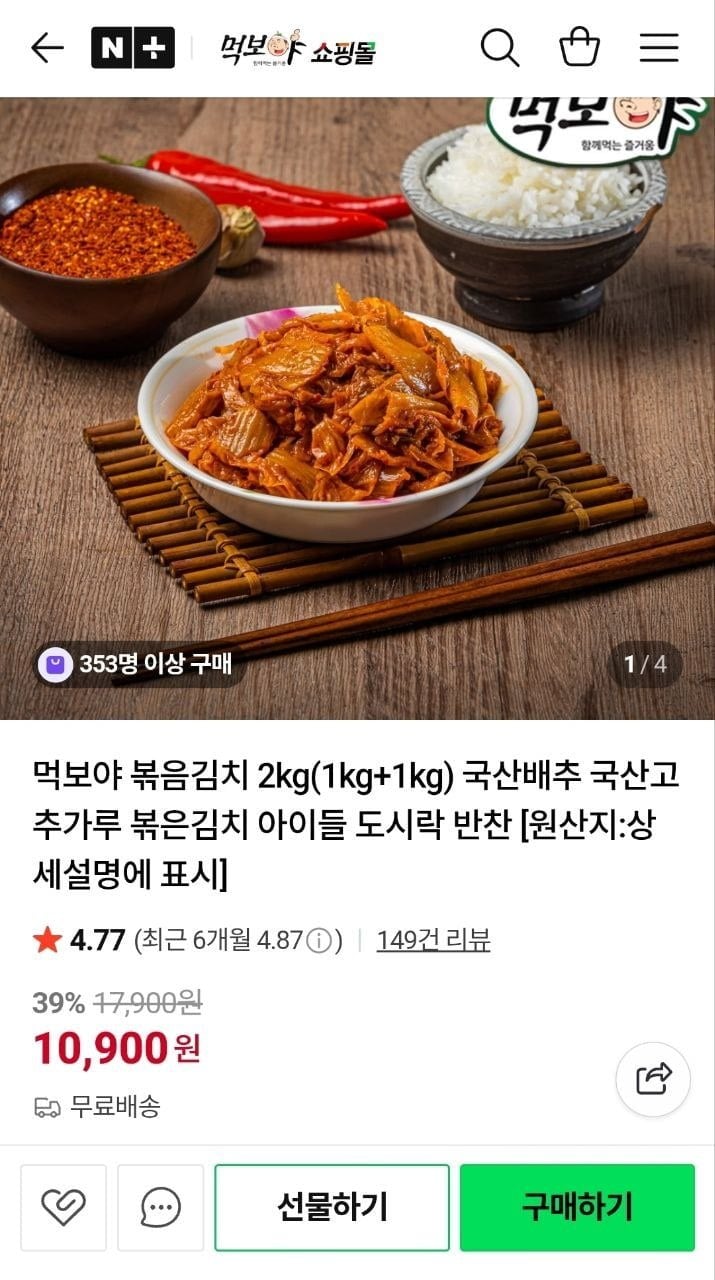Share this kimchi product
The width and height of the screenshot is (715, 1280).
click(653, 1079)
